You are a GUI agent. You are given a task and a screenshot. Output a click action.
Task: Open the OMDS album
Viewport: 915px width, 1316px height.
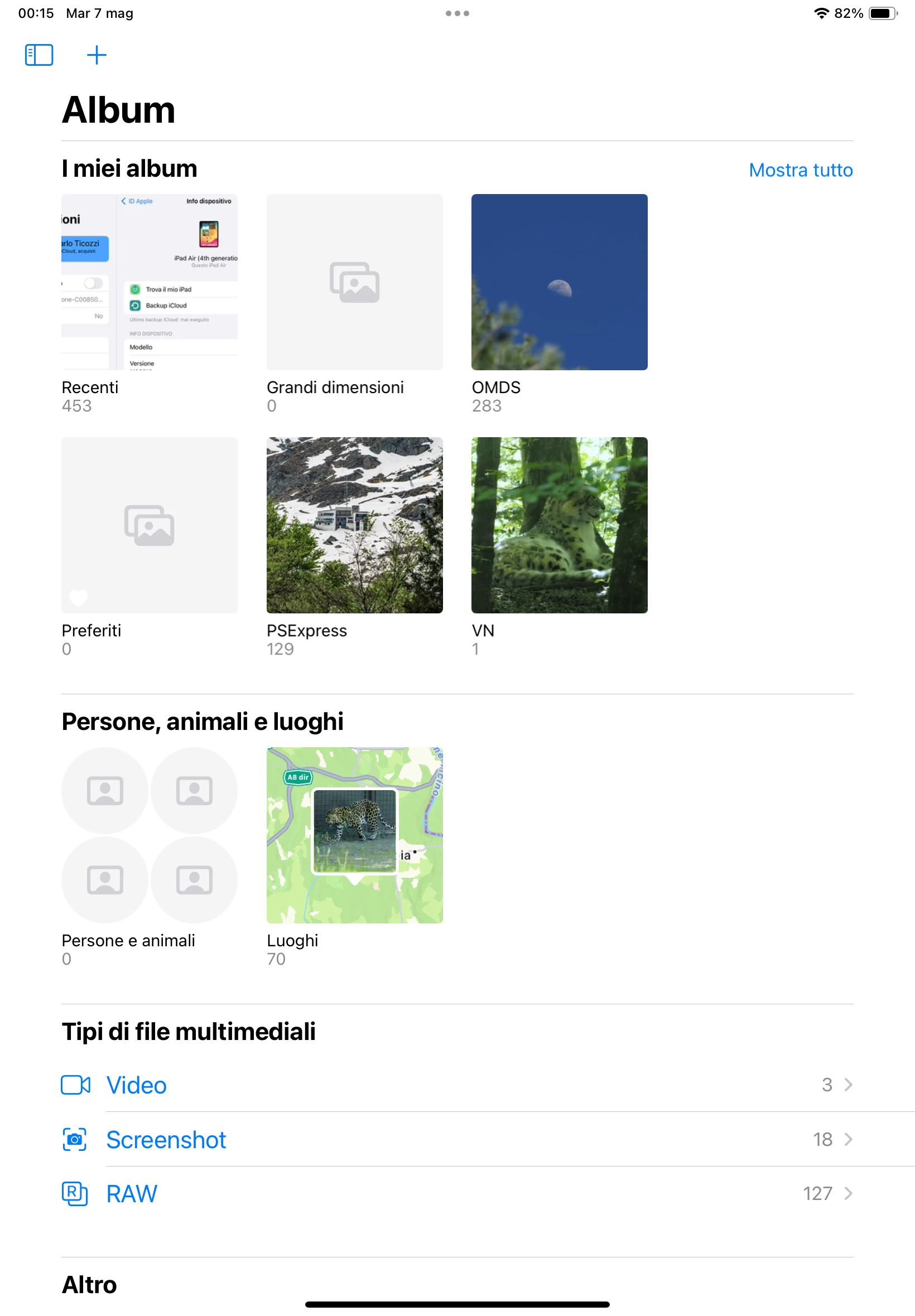pos(559,282)
